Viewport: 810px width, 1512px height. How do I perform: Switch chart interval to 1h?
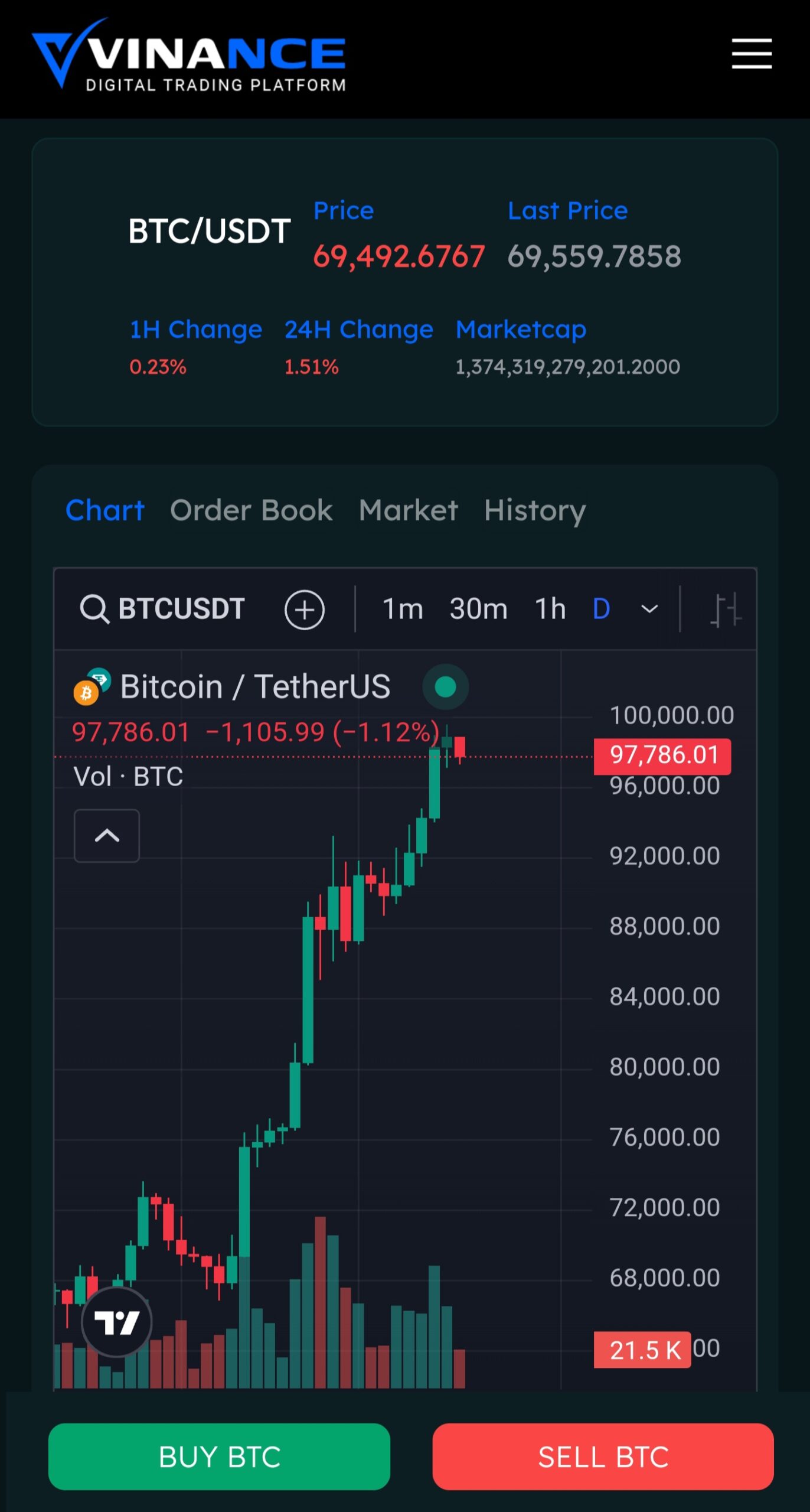click(x=550, y=609)
